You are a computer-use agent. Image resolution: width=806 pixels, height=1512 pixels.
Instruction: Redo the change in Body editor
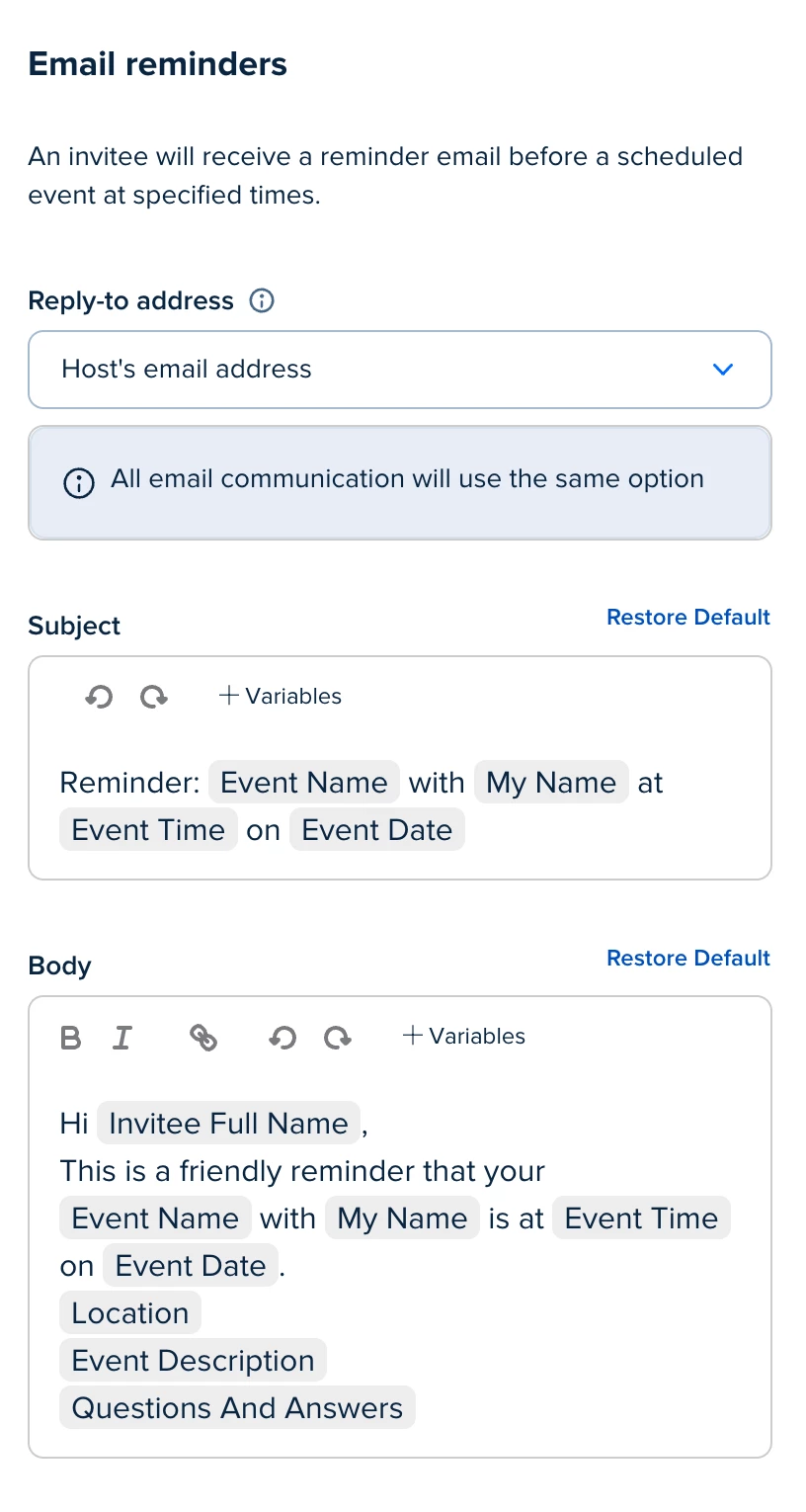[x=338, y=1038]
